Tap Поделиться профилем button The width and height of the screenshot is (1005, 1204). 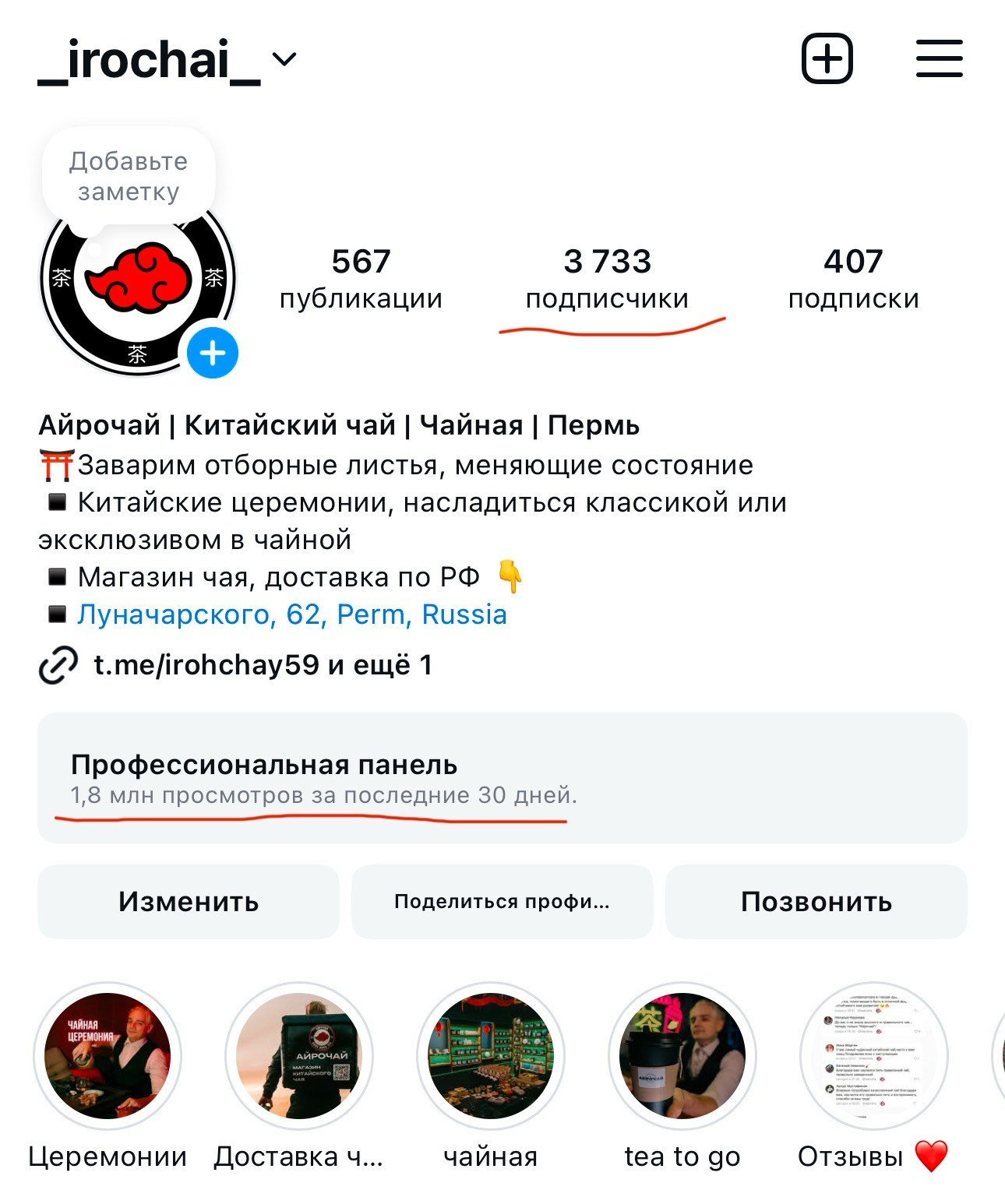point(502,902)
